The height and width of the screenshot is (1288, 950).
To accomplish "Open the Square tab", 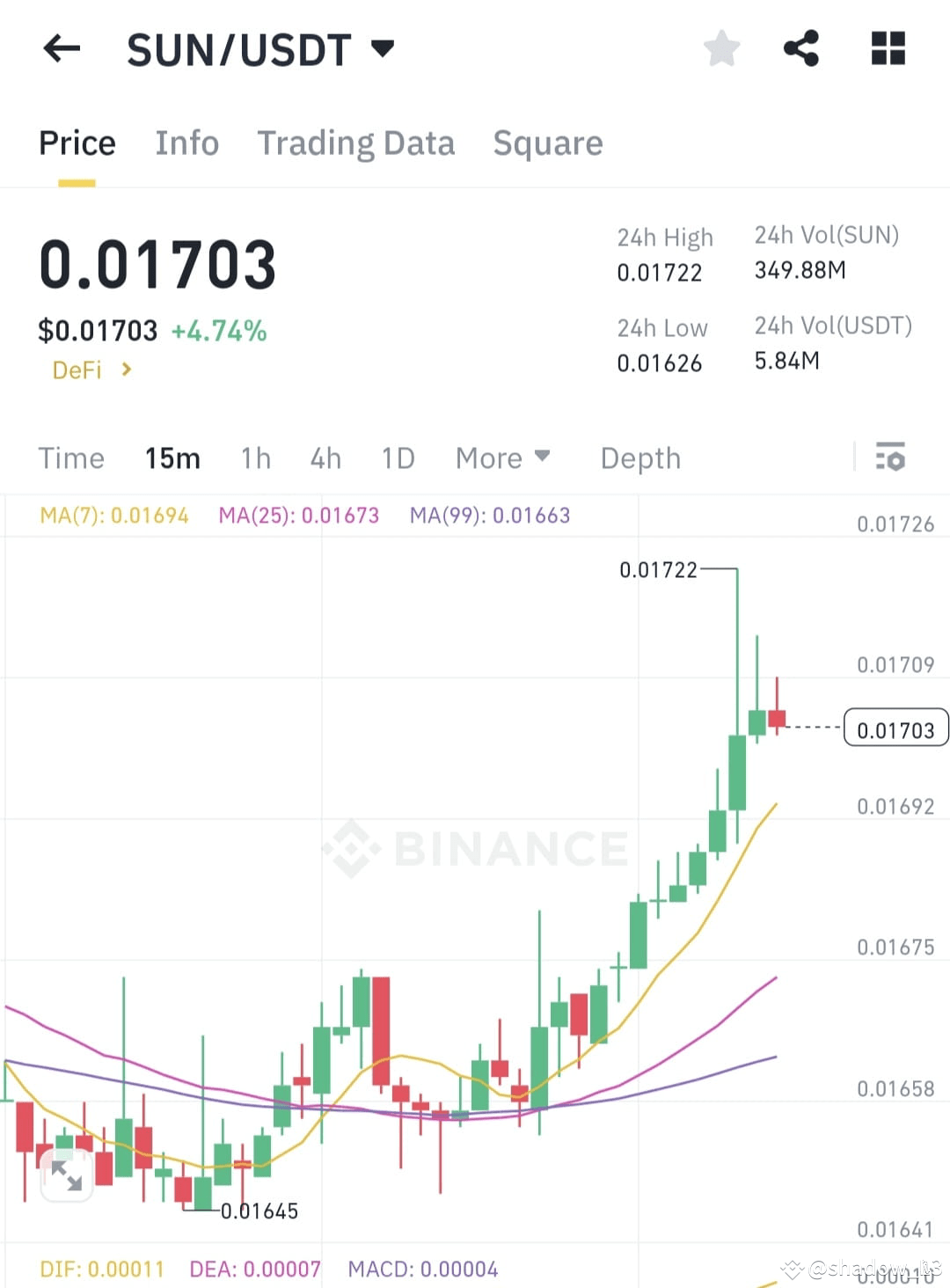I will tap(548, 143).
